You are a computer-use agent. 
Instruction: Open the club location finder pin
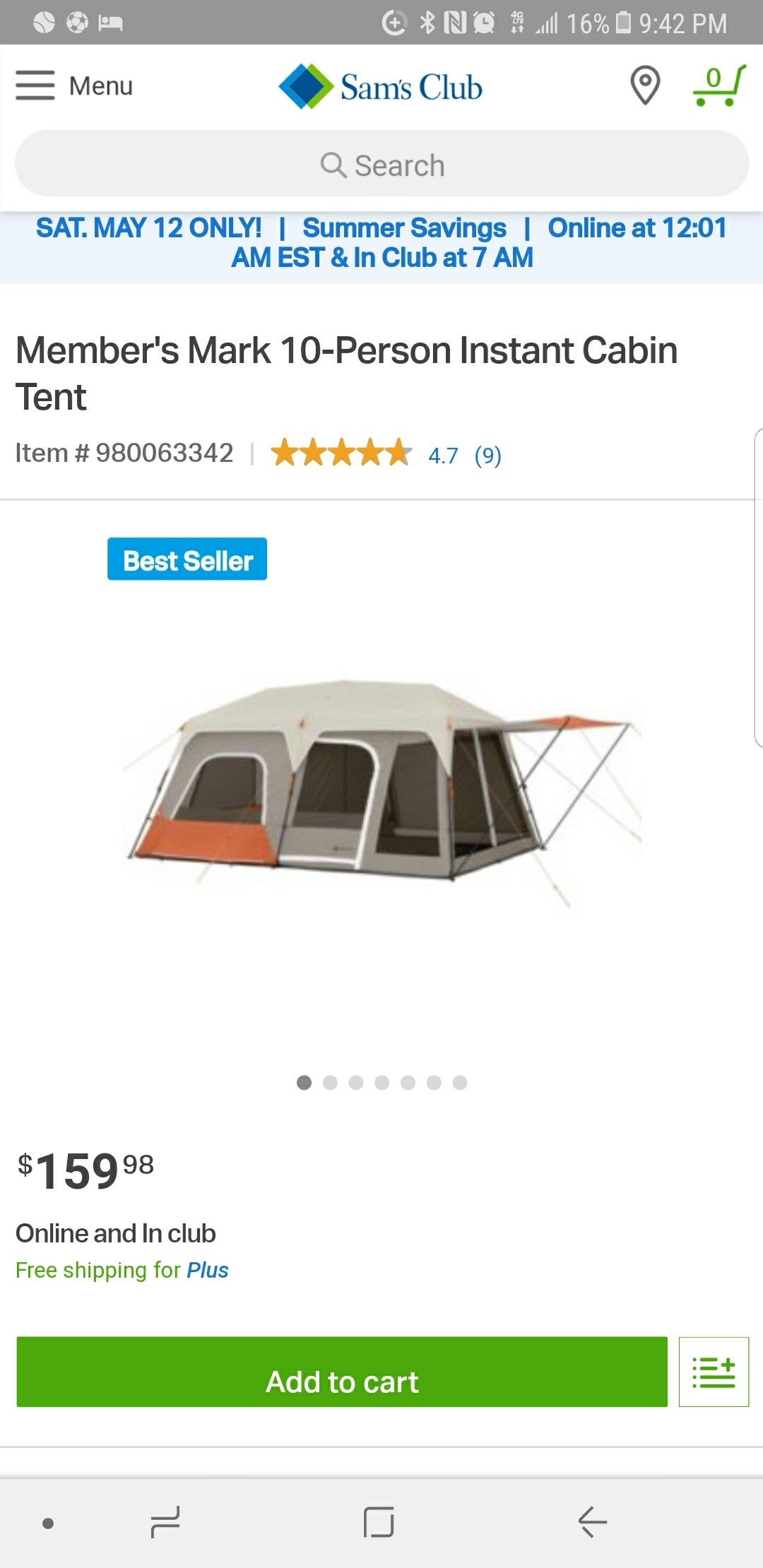pyautogui.click(x=644, y=85)
